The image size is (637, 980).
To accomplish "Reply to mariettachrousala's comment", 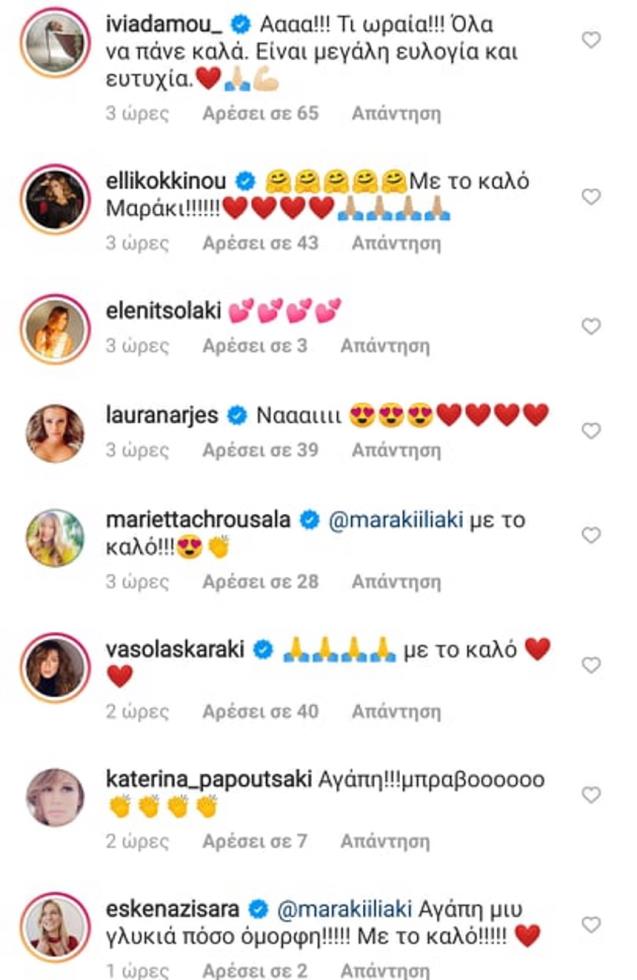I will (396, 581).
